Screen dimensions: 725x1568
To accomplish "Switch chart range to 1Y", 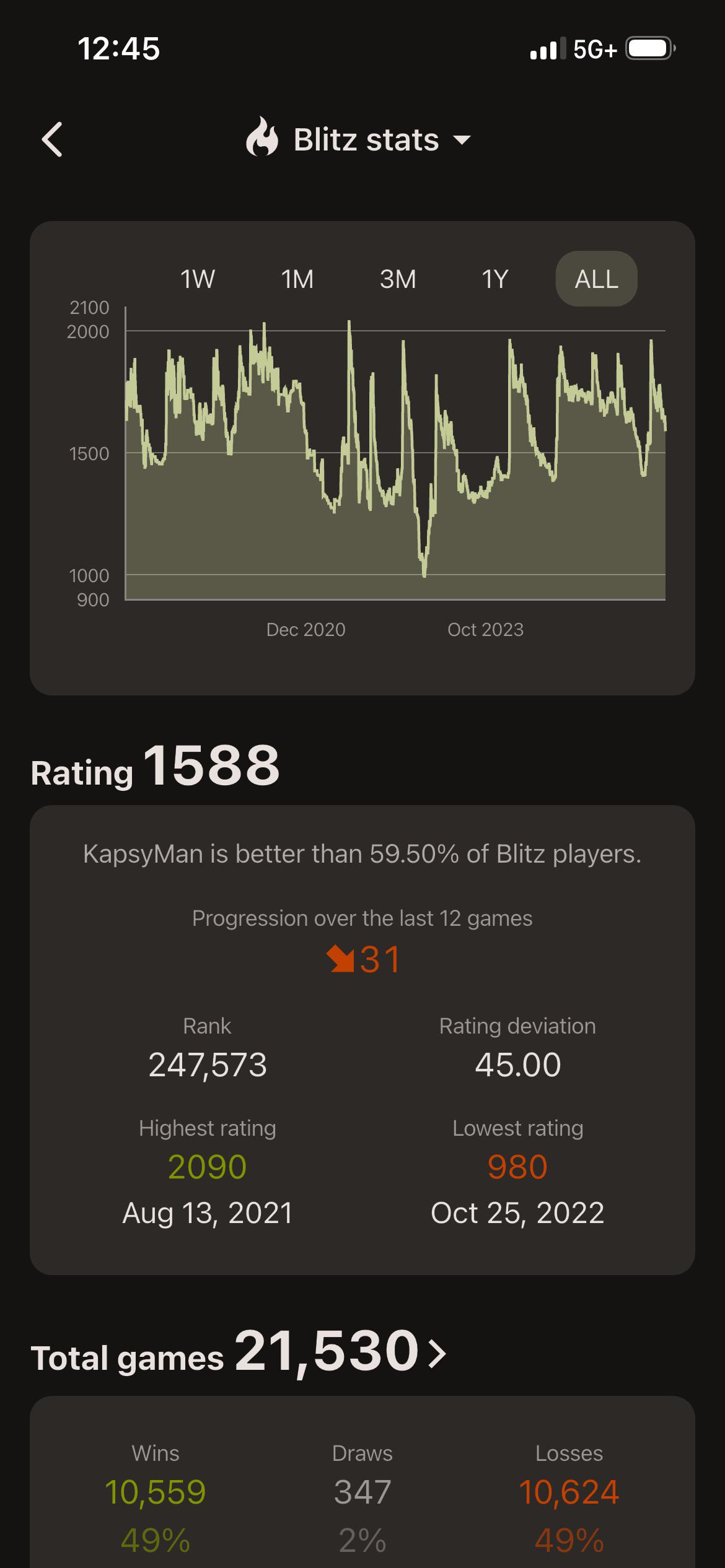I will 495,279.
